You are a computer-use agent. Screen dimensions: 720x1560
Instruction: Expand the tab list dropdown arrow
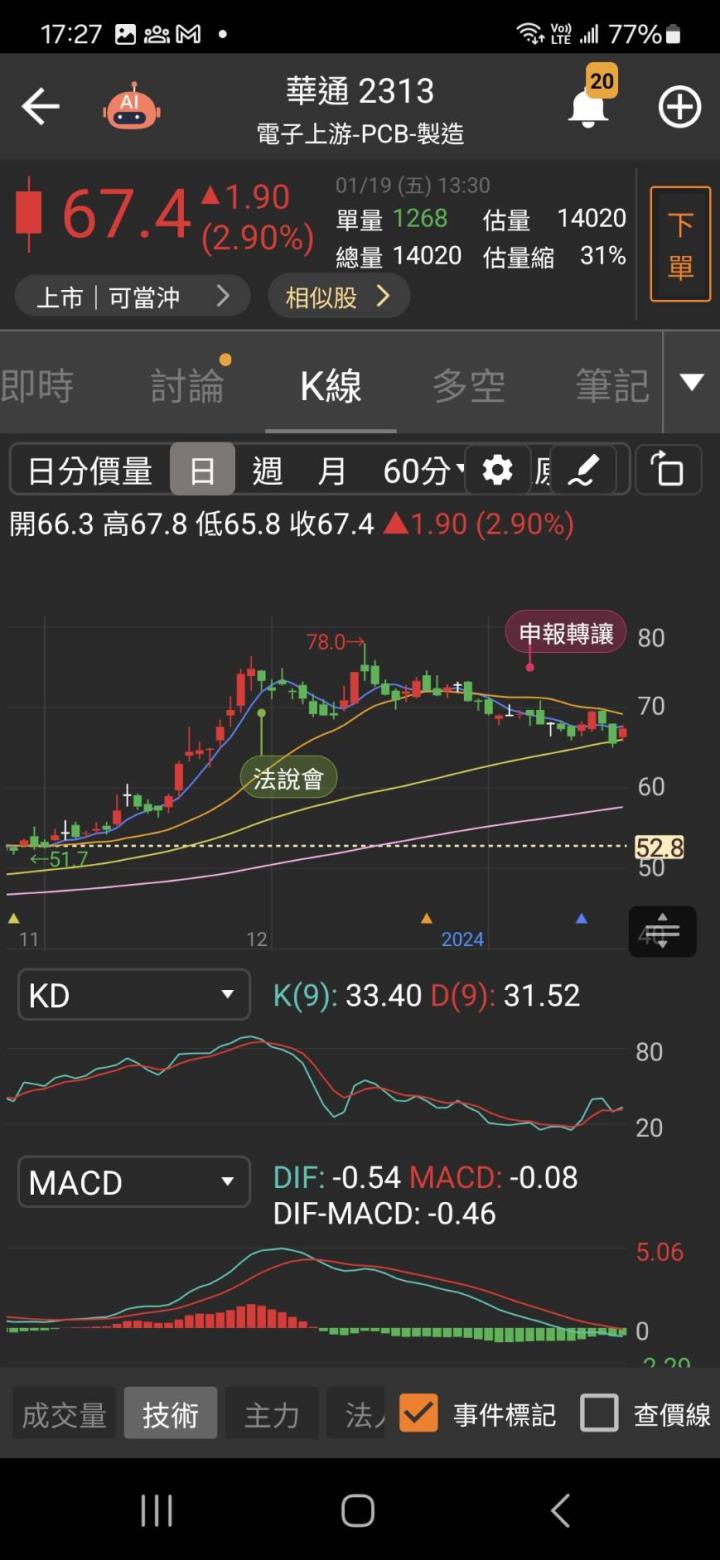point(691,382)
